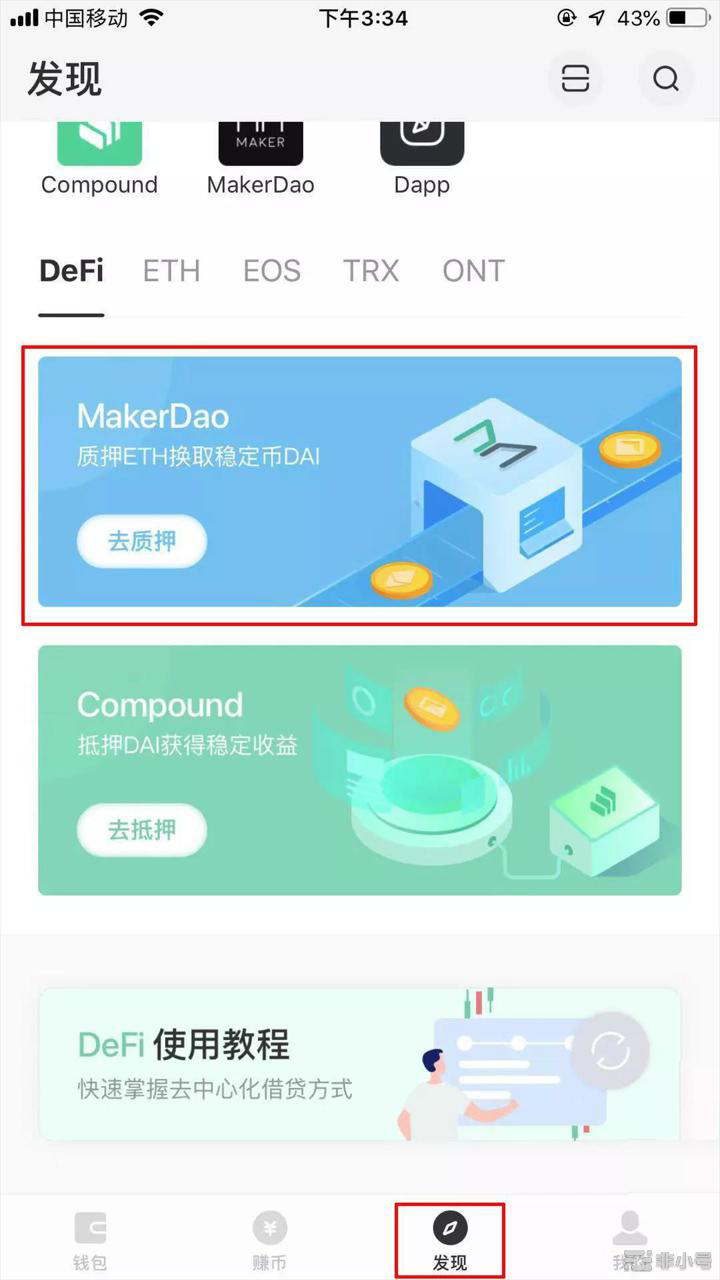Screen dimensions: 720x1280
Task: Select the 发现 tab in the bottom bar
Action: [x=449, y=1240]
